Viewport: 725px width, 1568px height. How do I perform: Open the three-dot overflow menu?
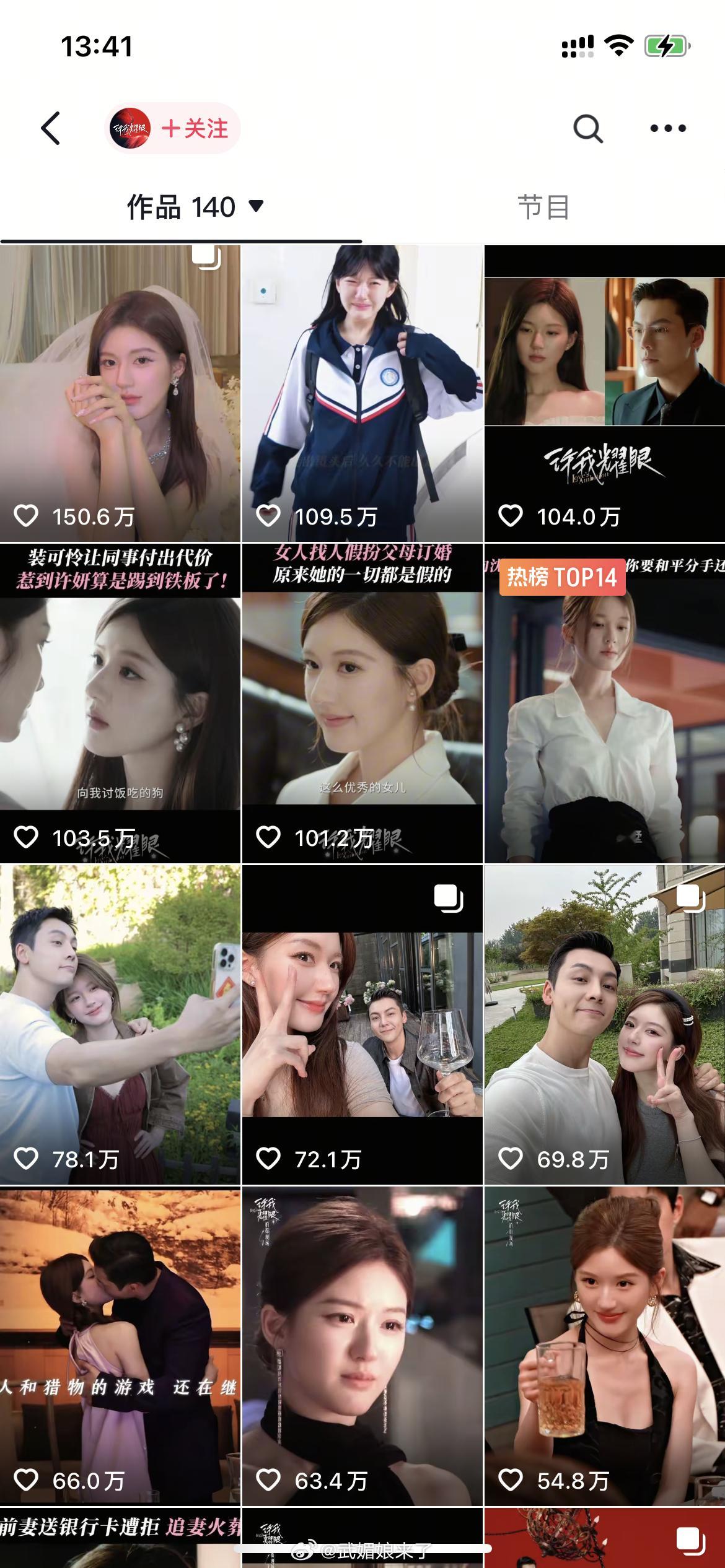pyautogui.click(x=667, y=129)
